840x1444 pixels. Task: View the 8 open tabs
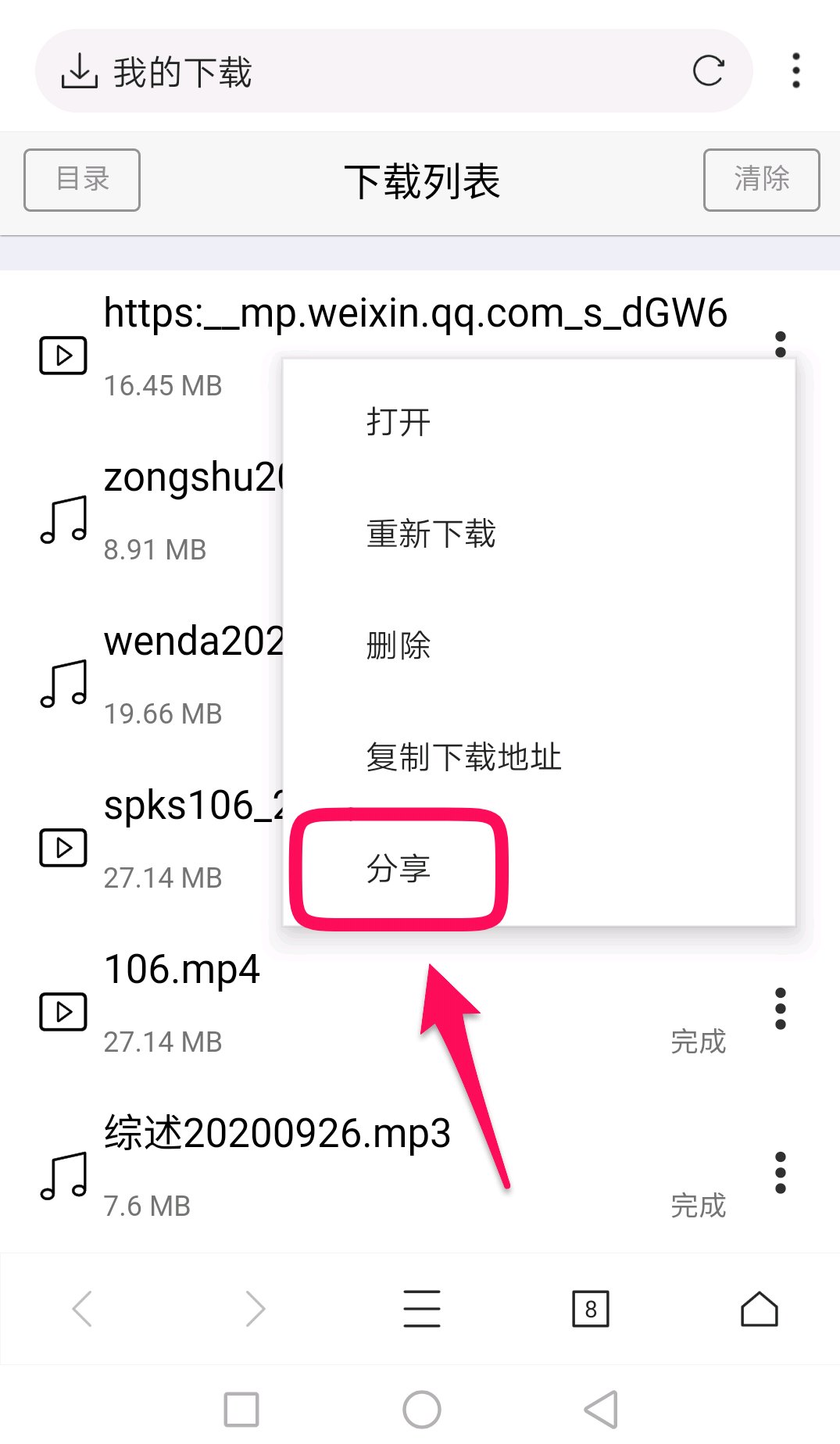pos(591,1309)
